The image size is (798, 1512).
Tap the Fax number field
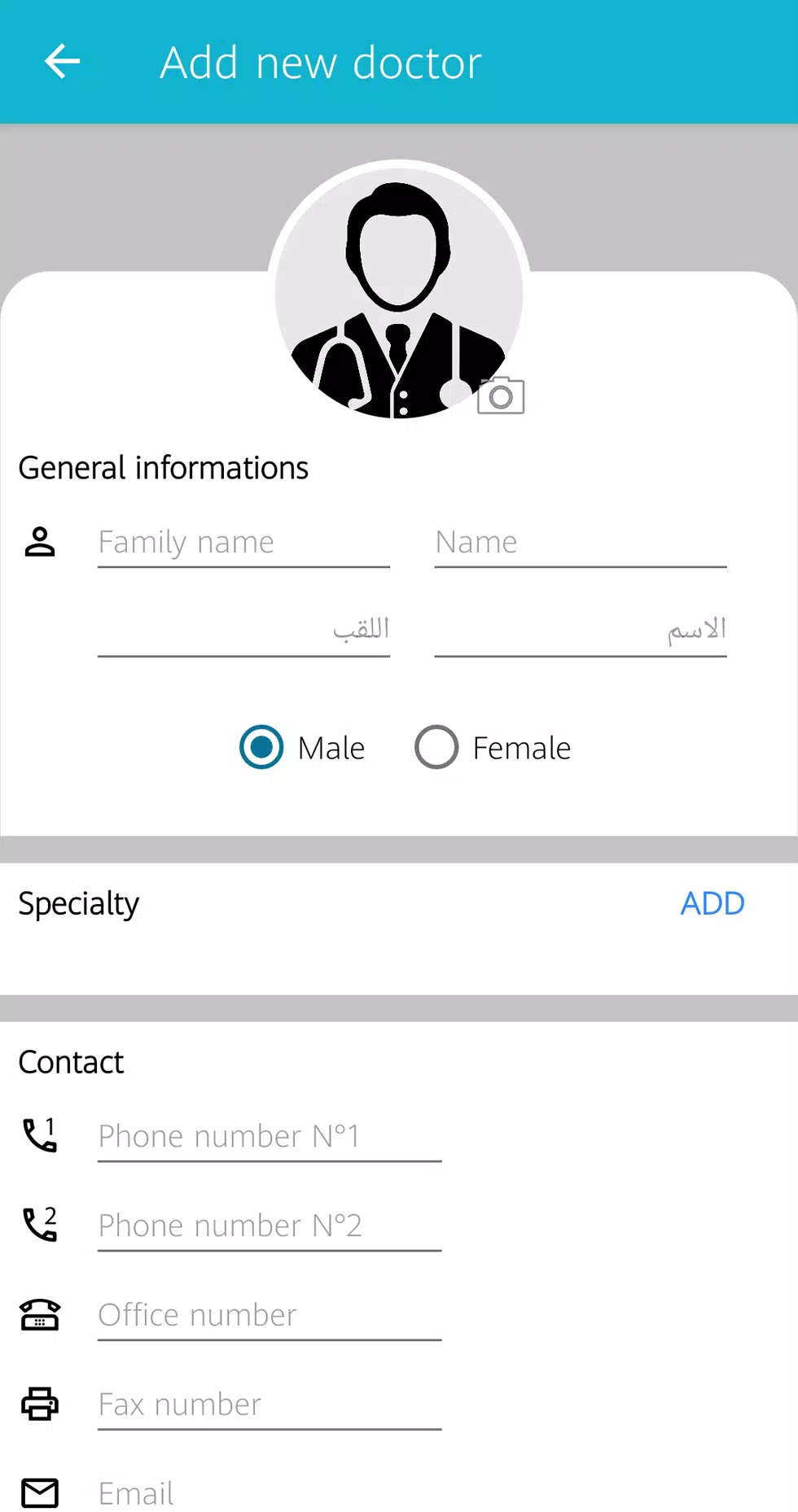(x=270, y=1405)
